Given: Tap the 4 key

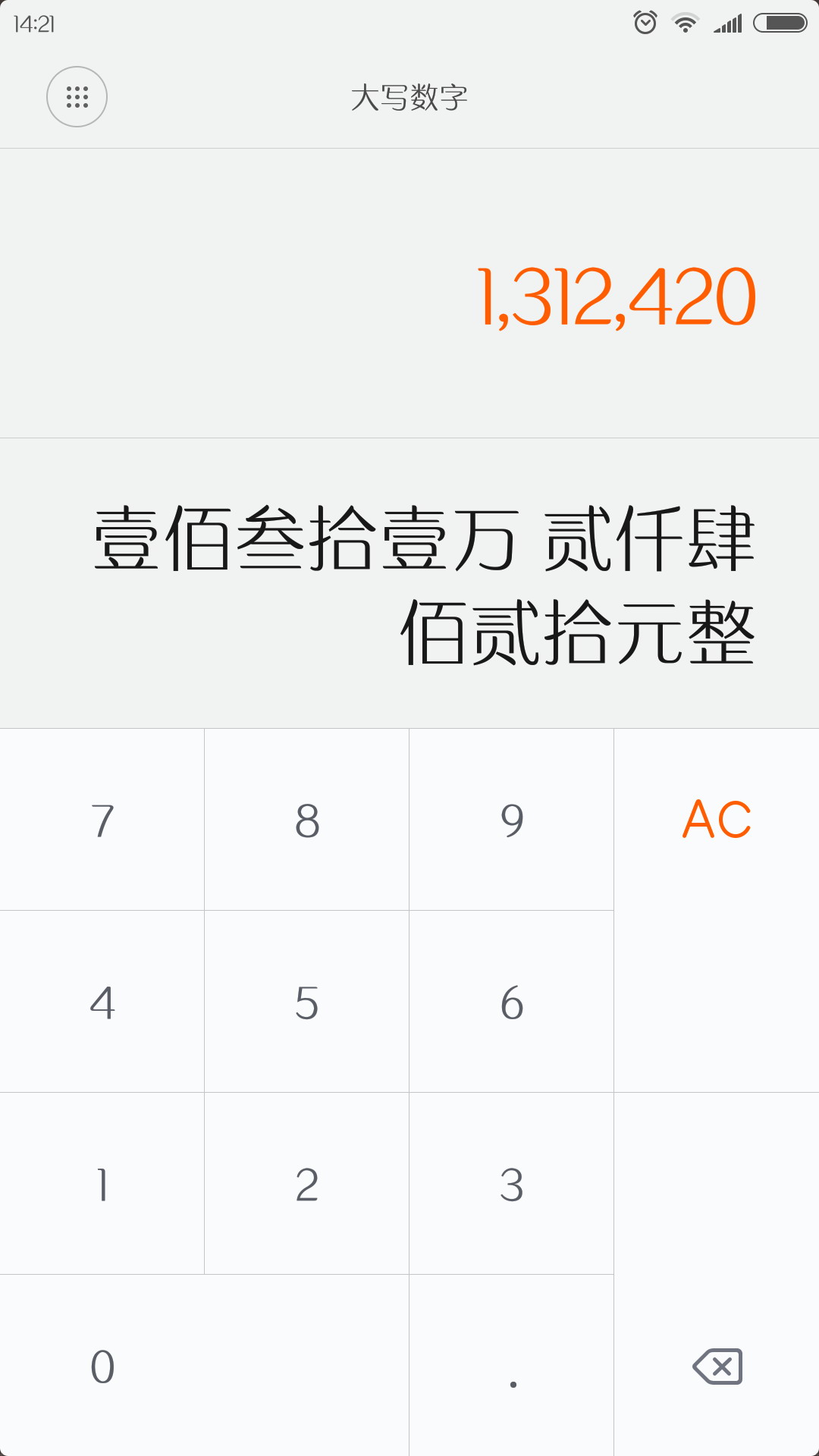Looking at the screenshot, I should point(102,1003).
